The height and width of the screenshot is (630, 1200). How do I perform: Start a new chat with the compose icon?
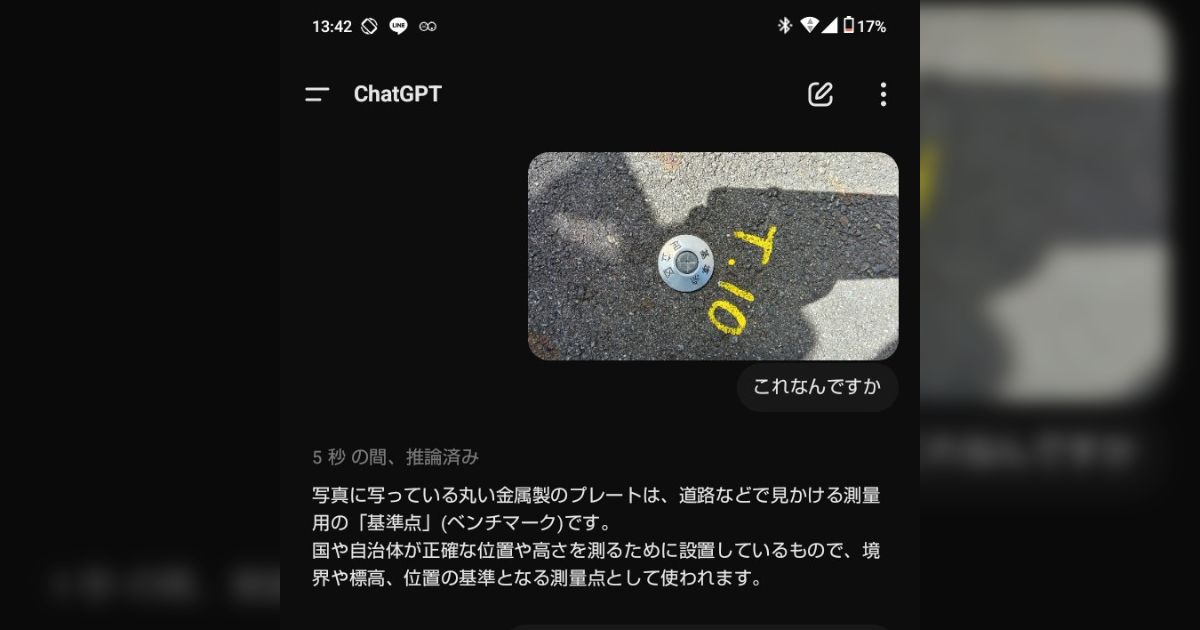pyautogui.click(x=820, y=95)
